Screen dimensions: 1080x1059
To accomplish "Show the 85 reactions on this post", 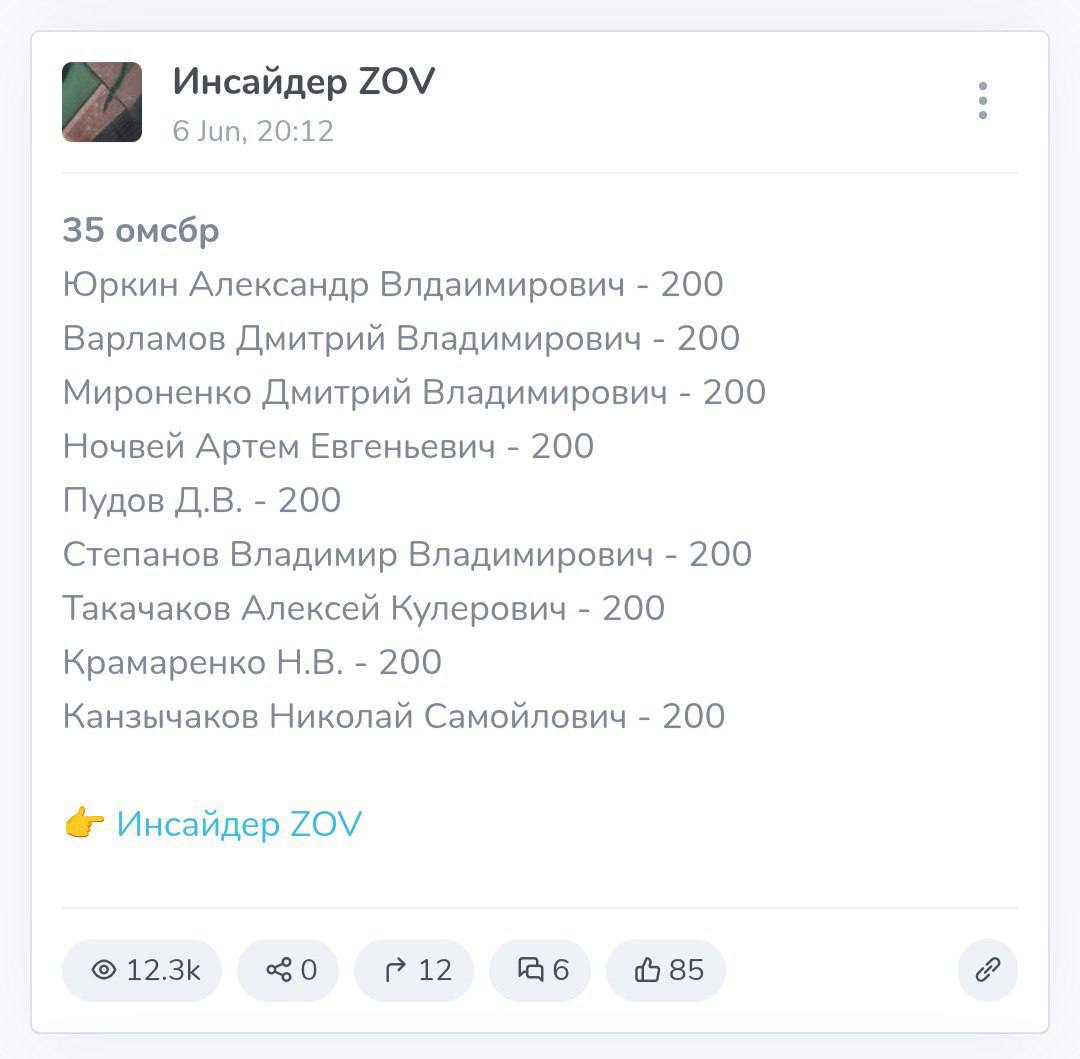I will (666, 969).
